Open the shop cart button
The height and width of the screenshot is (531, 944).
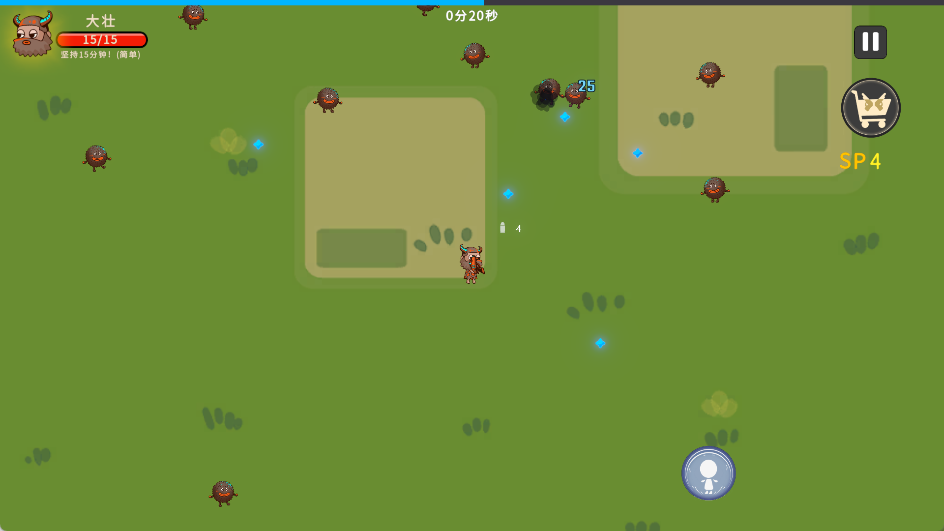(870, 108)
